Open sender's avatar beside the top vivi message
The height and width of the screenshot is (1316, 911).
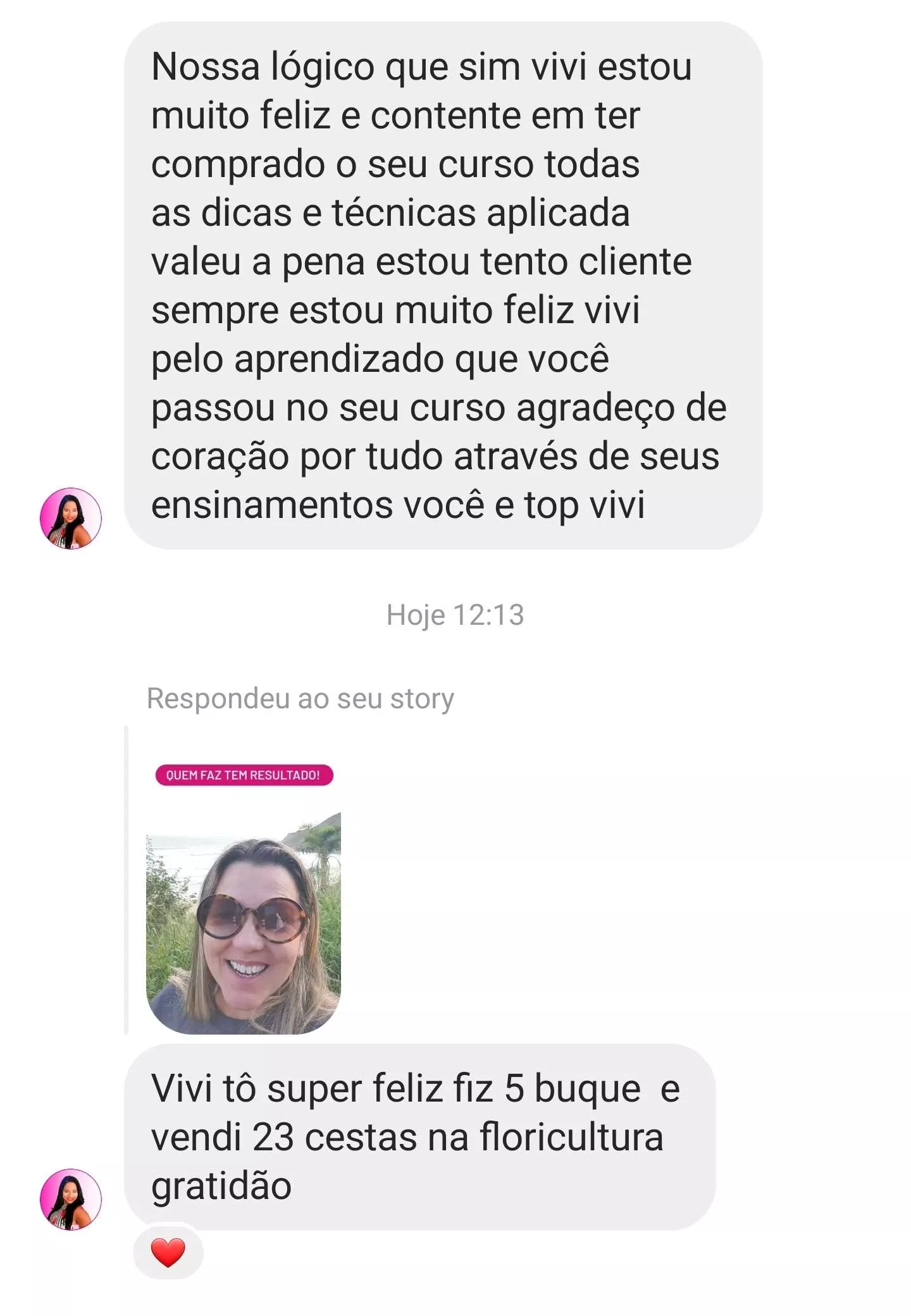(71, 518)
